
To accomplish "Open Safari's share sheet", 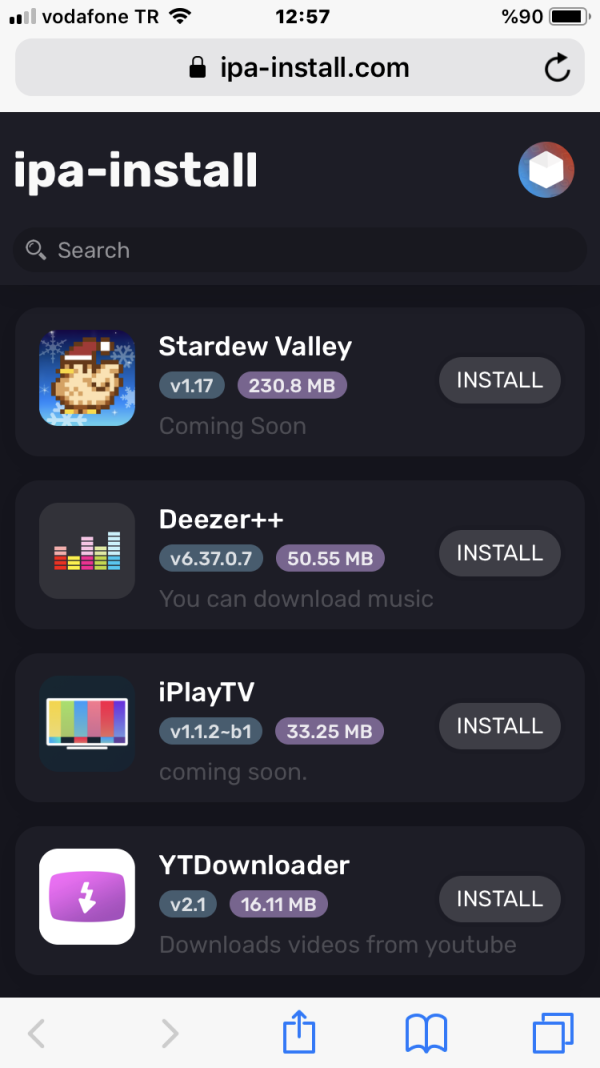I will 299,1033.
